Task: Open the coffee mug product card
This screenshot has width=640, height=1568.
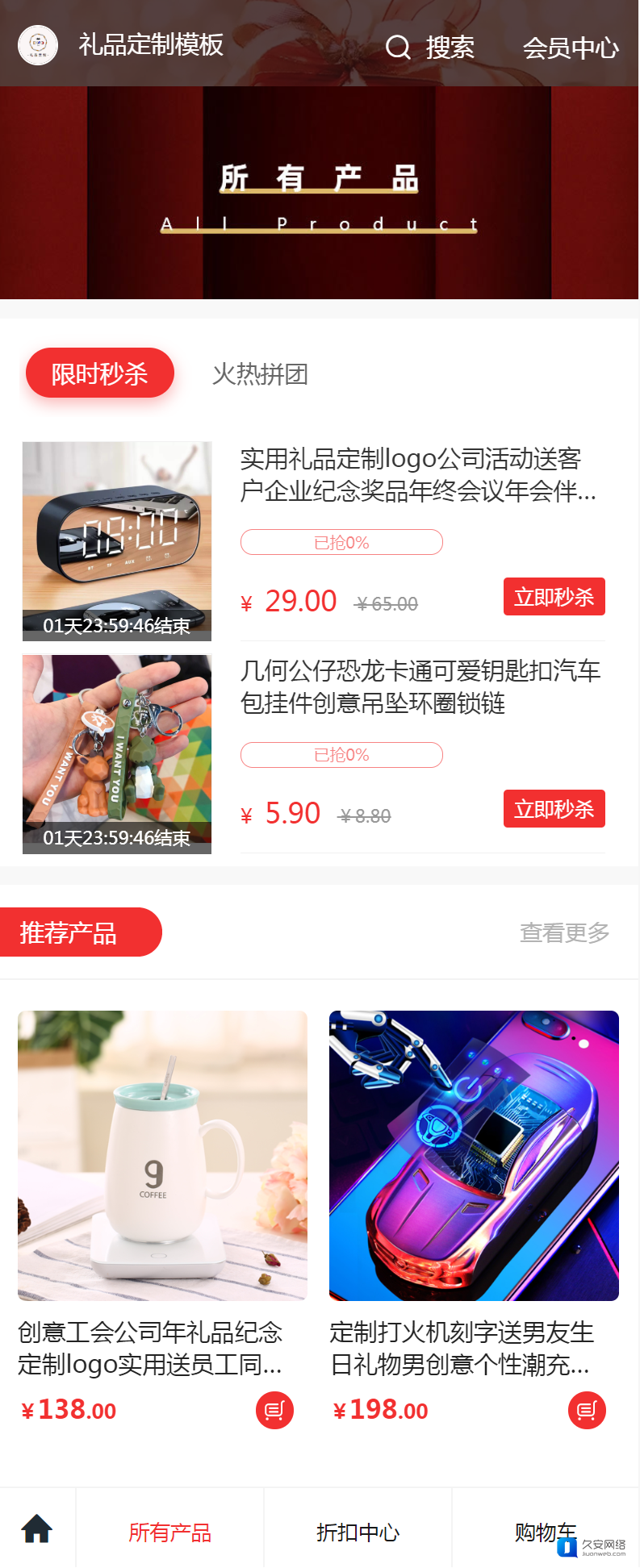Action: tap(162, 1155)
